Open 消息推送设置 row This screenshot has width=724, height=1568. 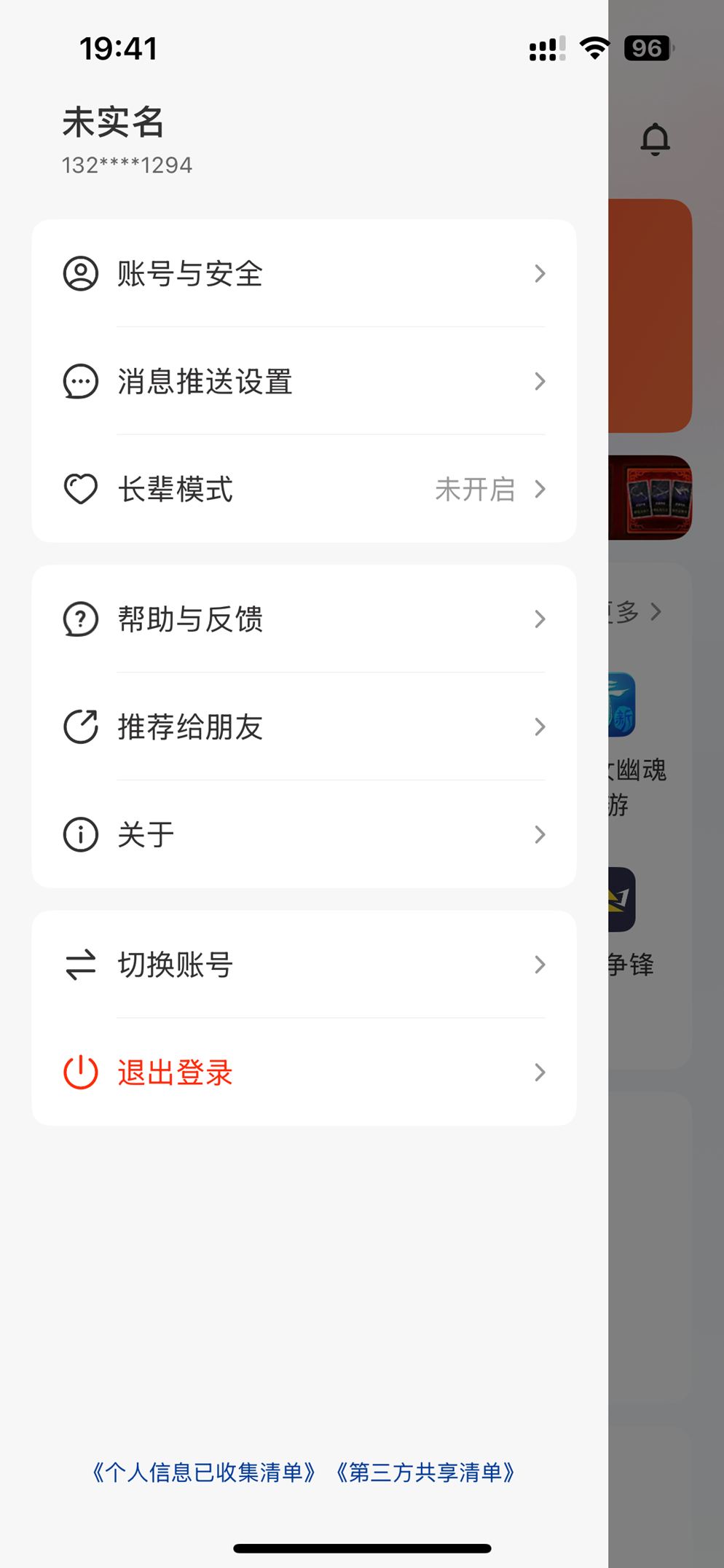click(x=303, y=382)
